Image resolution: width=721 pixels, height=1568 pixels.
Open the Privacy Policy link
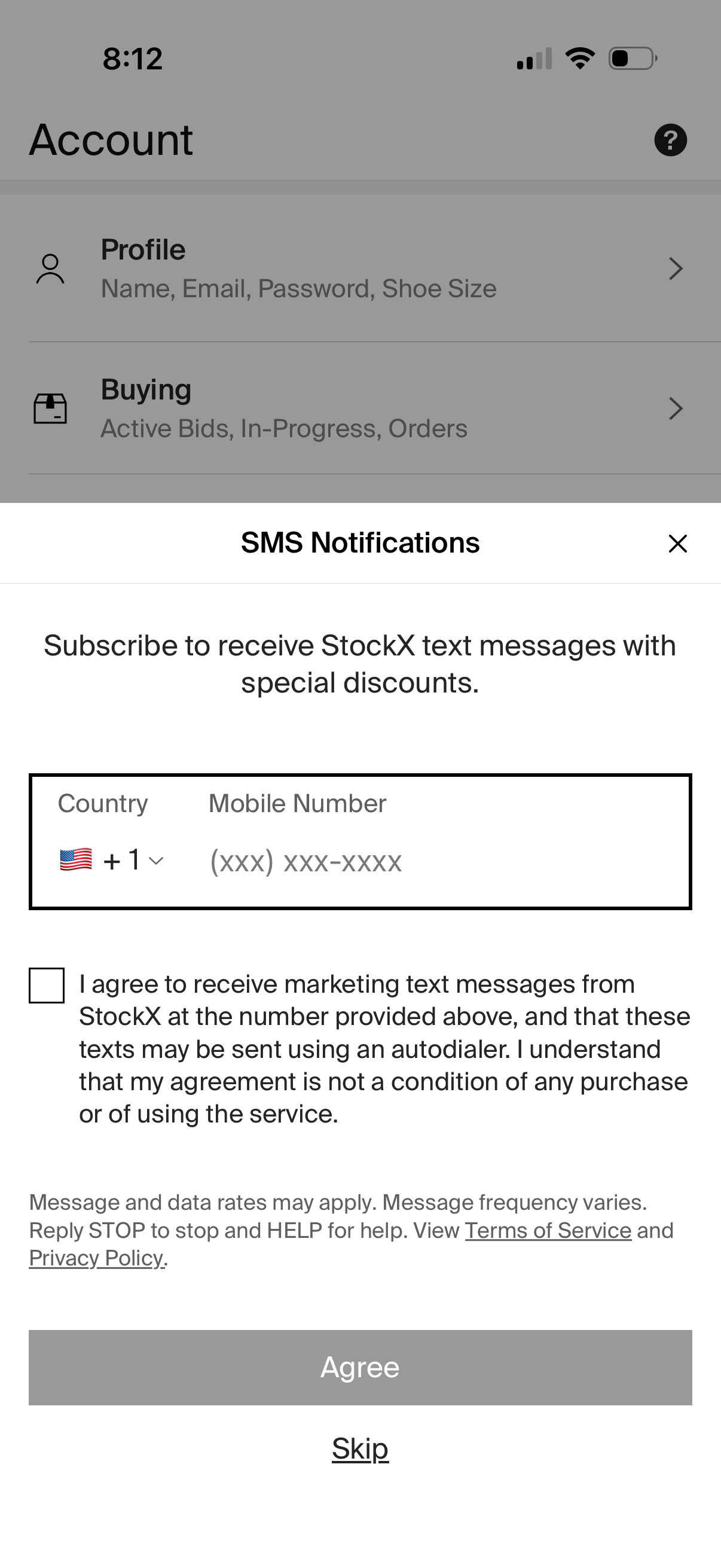[x=96, y=1259]
